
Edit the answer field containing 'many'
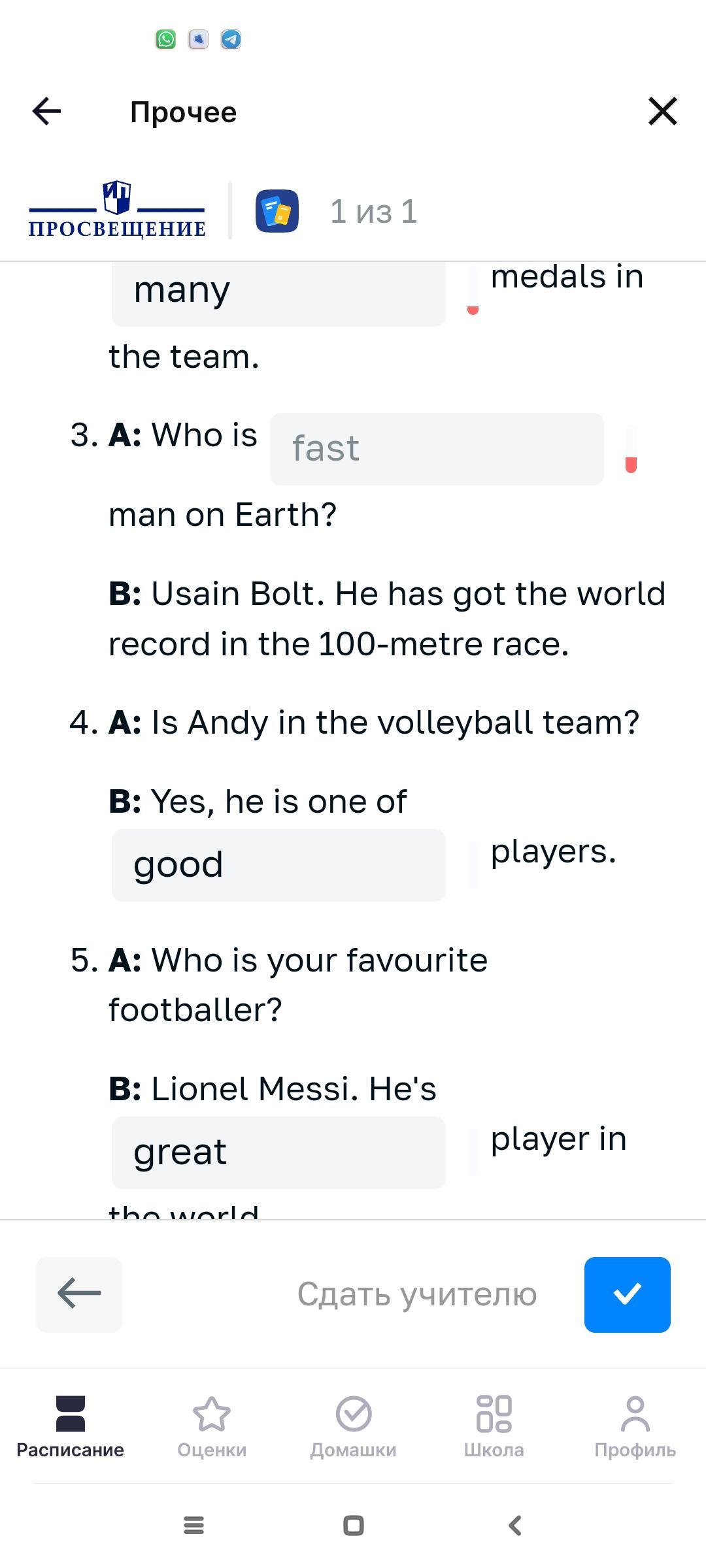(x=278, y=291)
